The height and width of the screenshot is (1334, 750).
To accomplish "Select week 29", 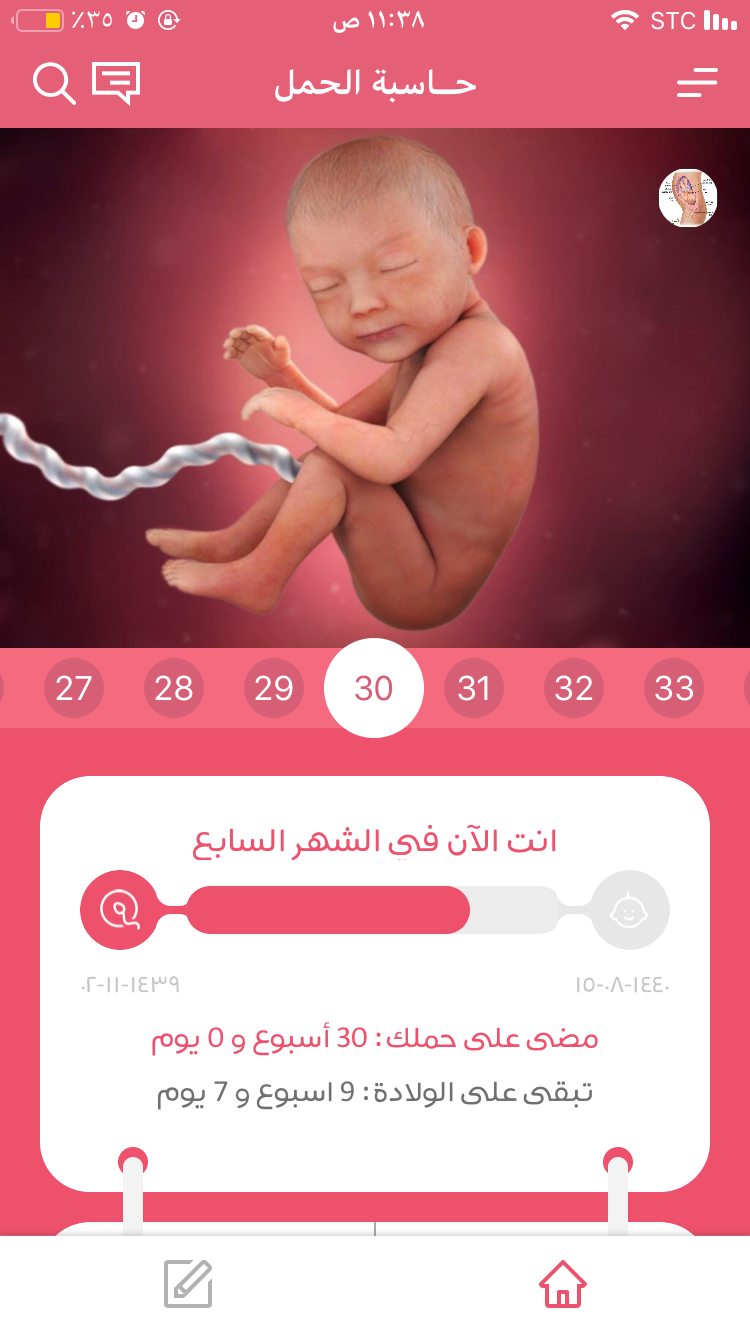I will point(274,688).
